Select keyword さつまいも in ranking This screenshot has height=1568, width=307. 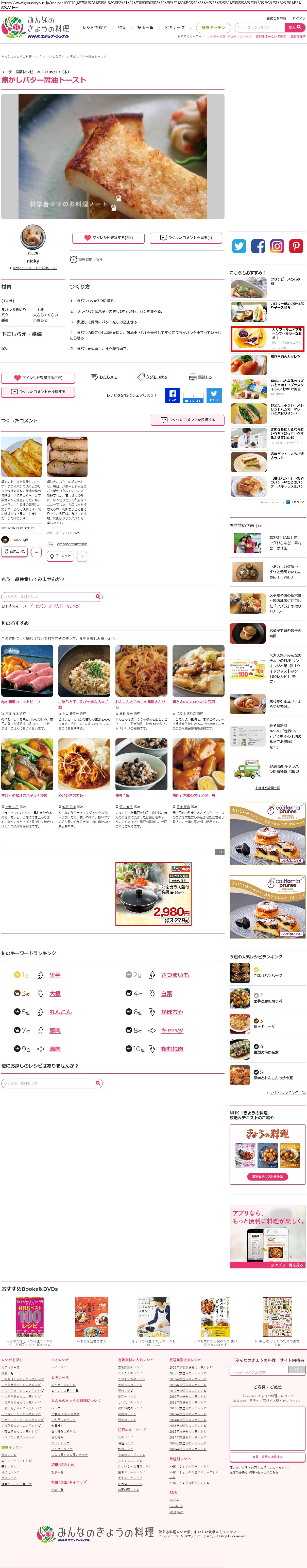(175, 975)
